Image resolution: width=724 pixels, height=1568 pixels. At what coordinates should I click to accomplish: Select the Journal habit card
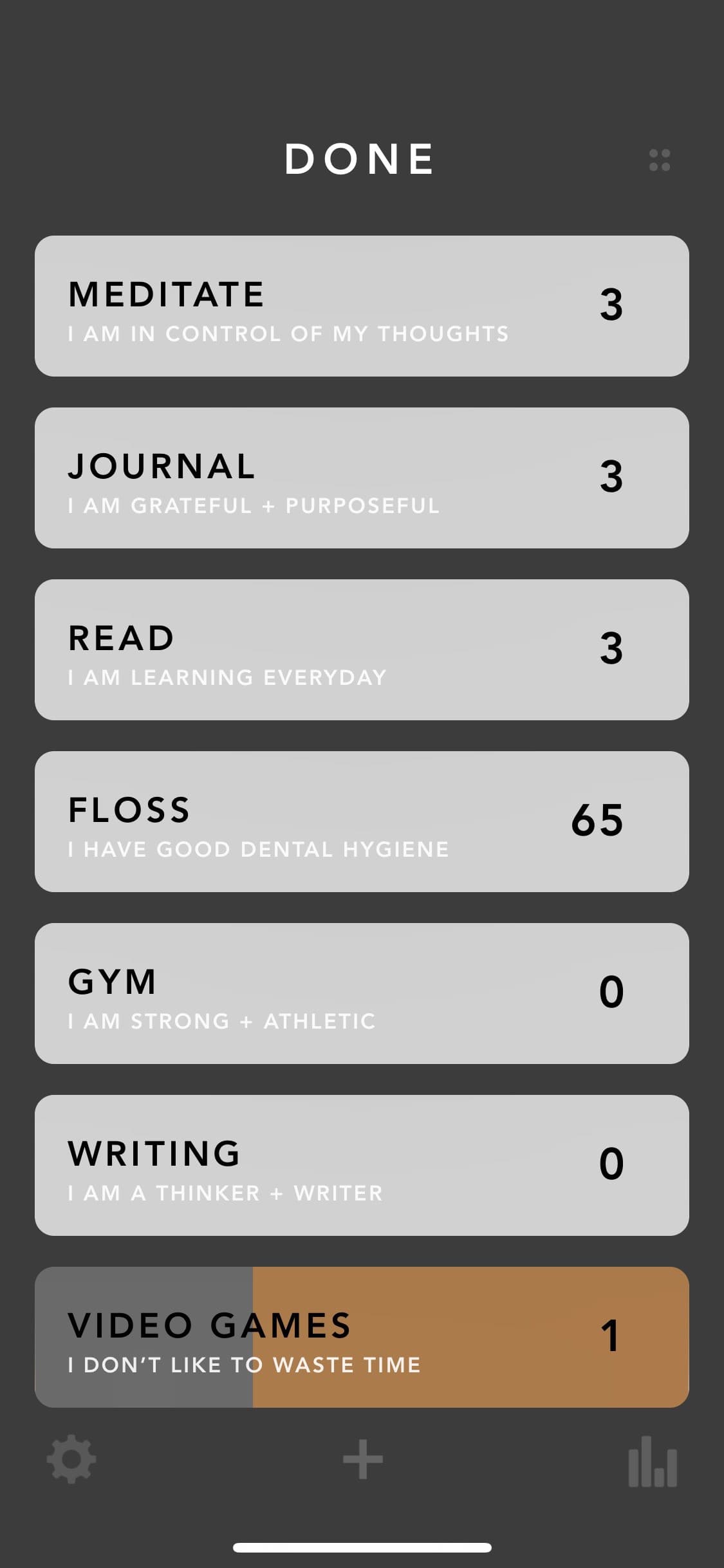point(362,478)
